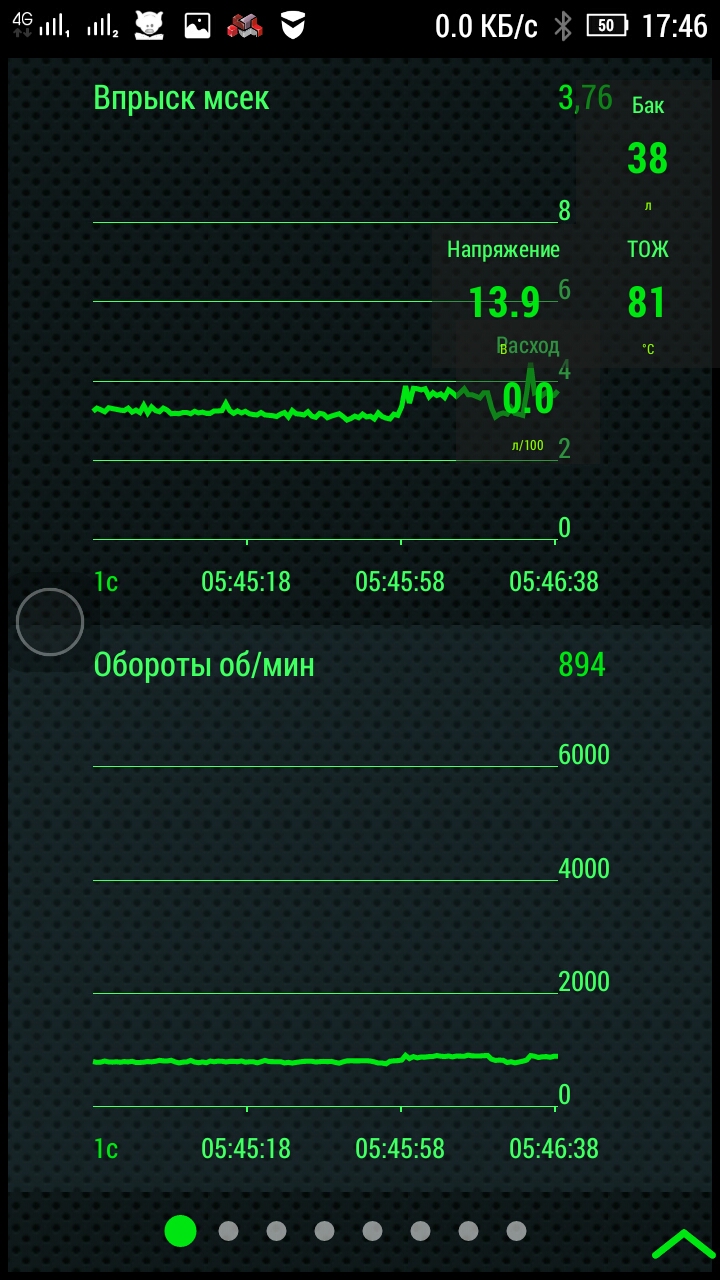Expand the bottom panel with the up chevron

tap(684, 1243)
